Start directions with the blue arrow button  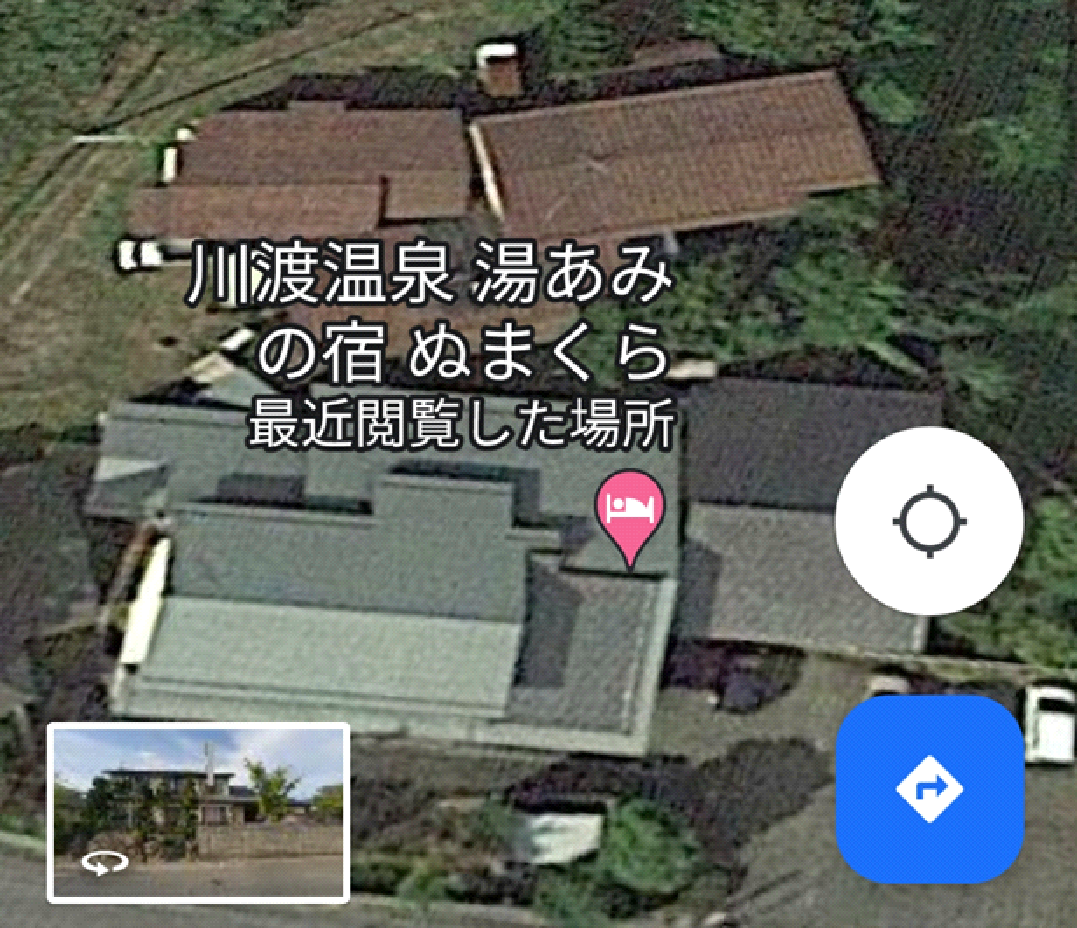(929, 789)
